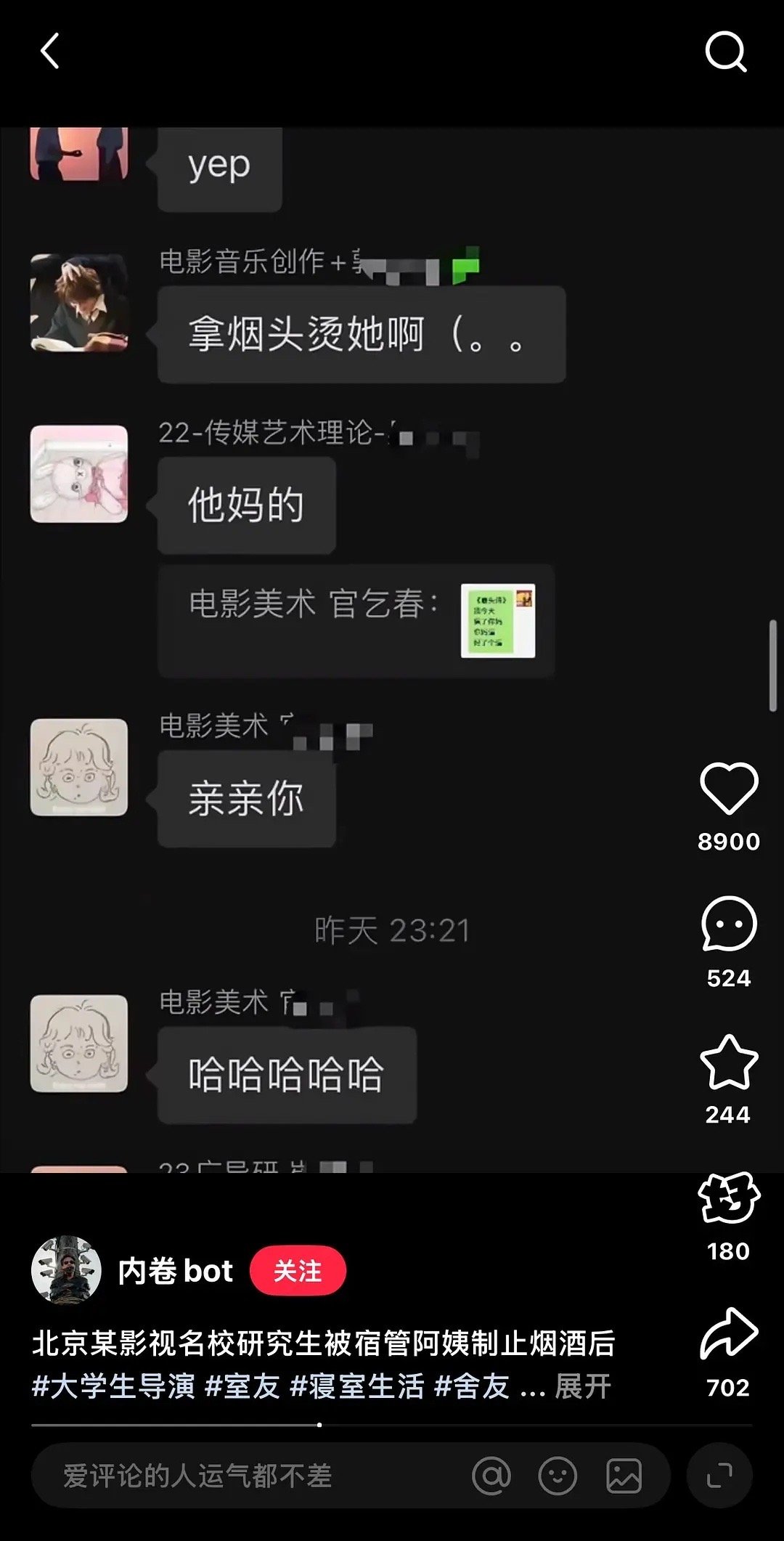The width and height of the screenshot is (784, 1541).
Task: Open the #大学生导演 hashtag
Action: tap(113, 1386)
